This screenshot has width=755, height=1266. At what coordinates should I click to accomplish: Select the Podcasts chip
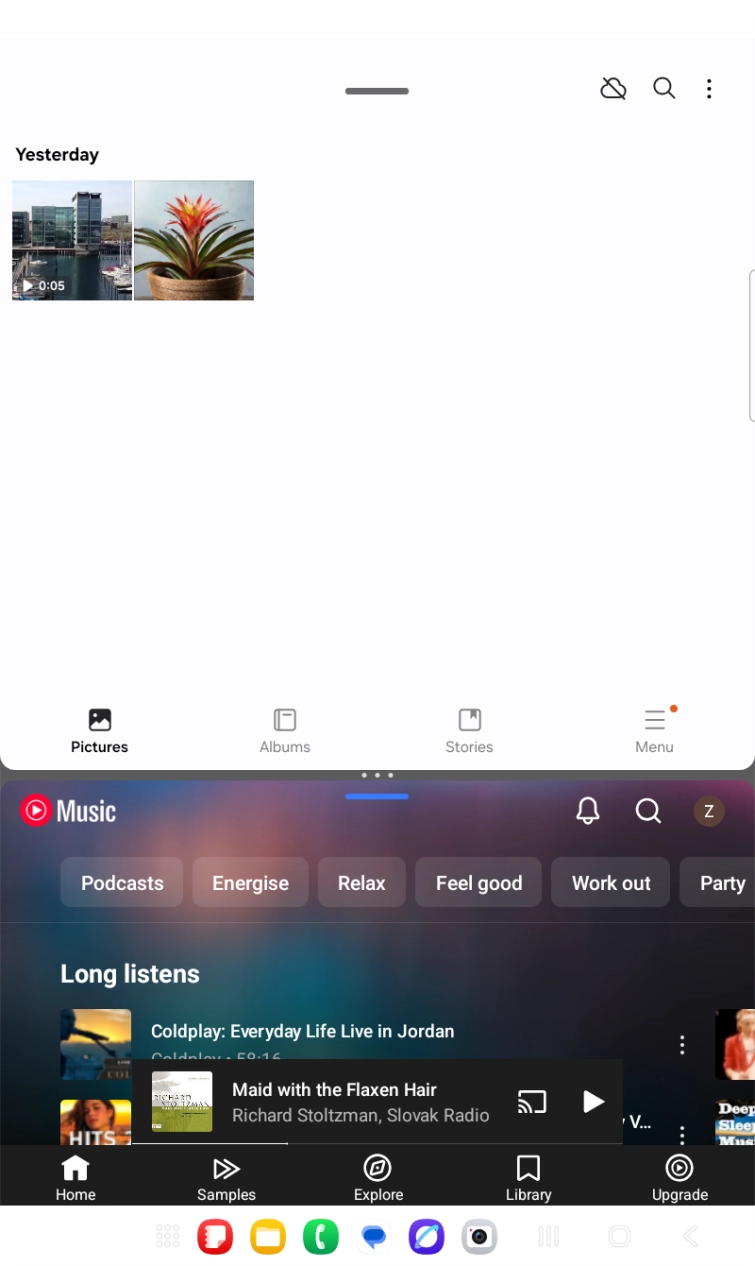(x=122, y=883)
